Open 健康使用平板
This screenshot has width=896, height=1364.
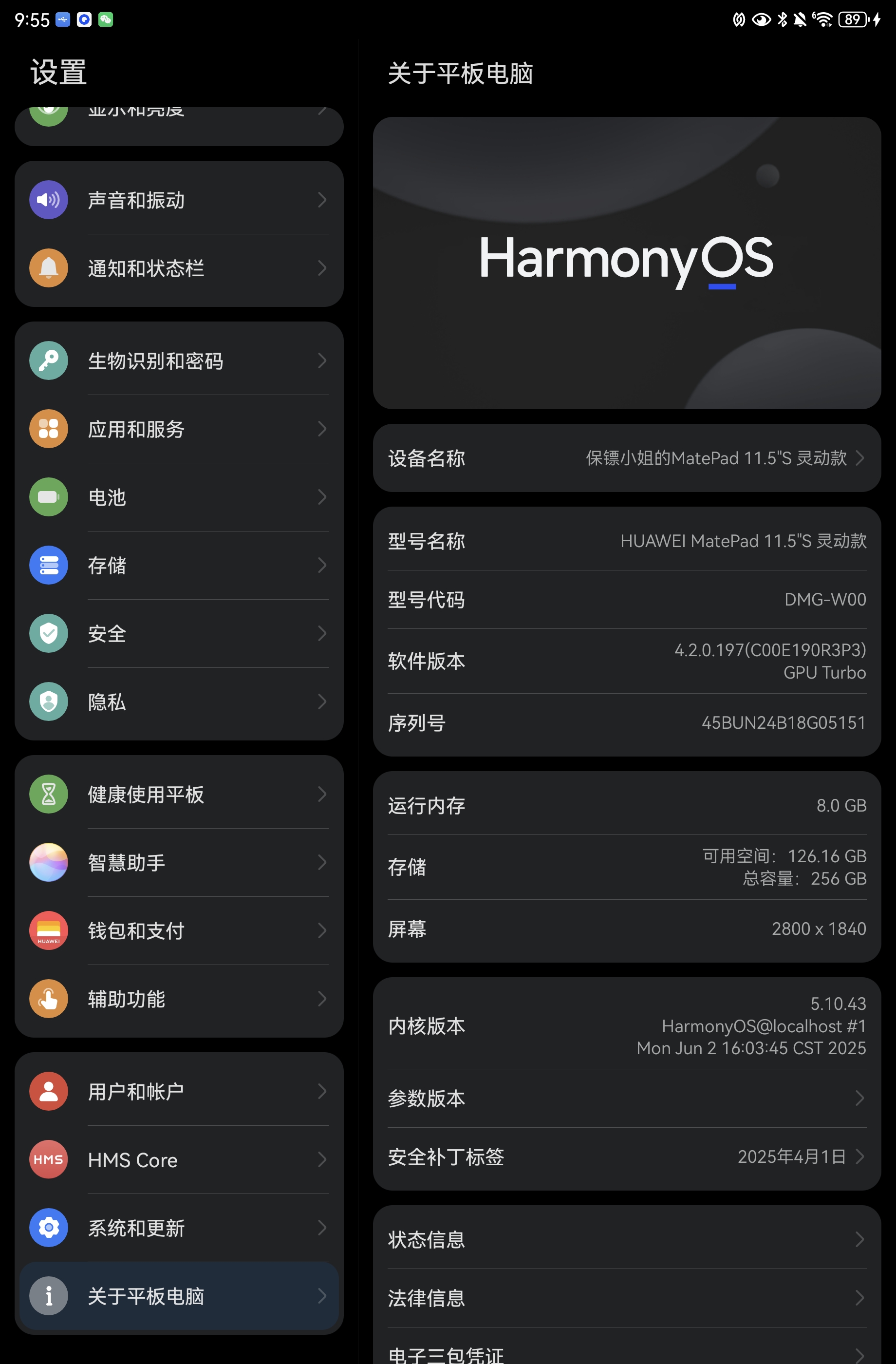pos(179,795)
